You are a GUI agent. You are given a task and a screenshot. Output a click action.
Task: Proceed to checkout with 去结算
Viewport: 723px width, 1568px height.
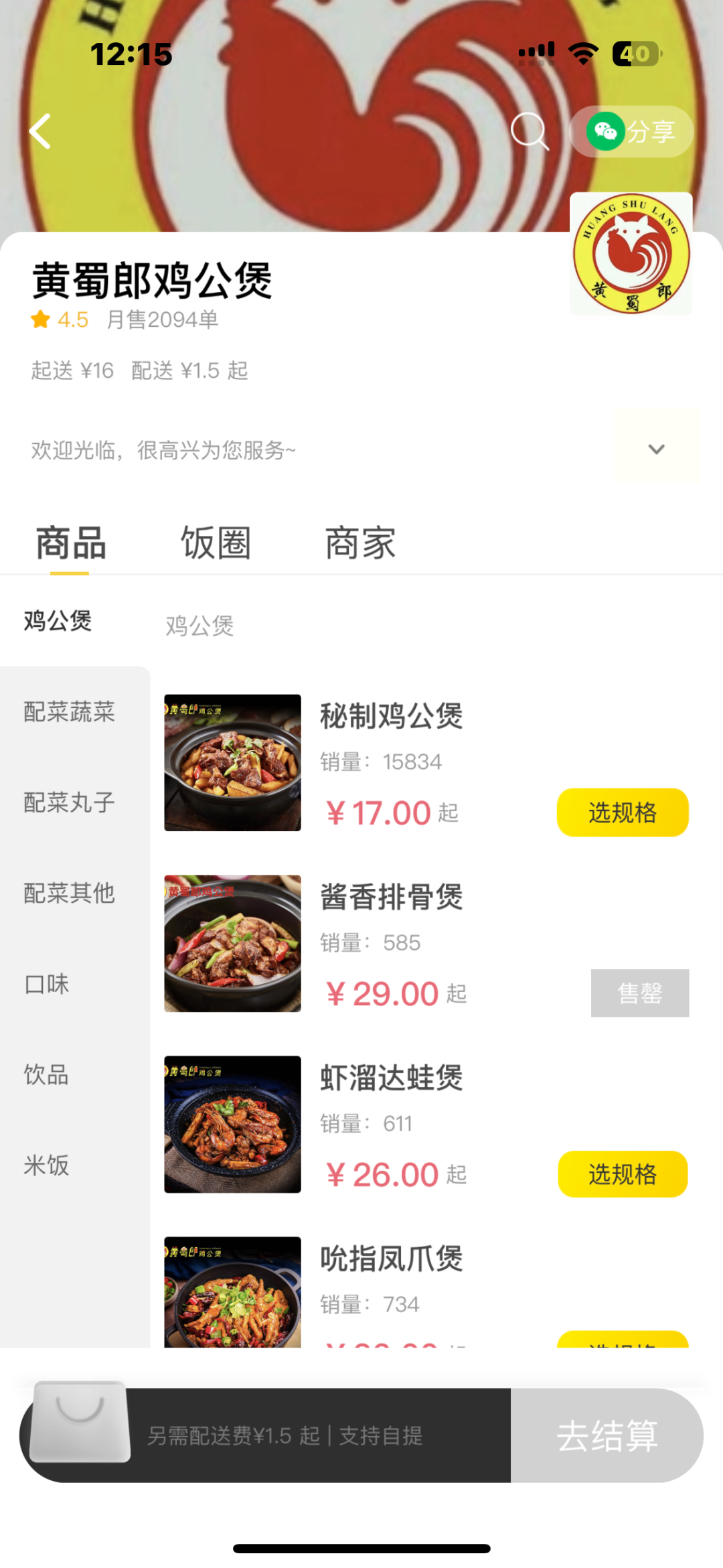(607, 1435)
